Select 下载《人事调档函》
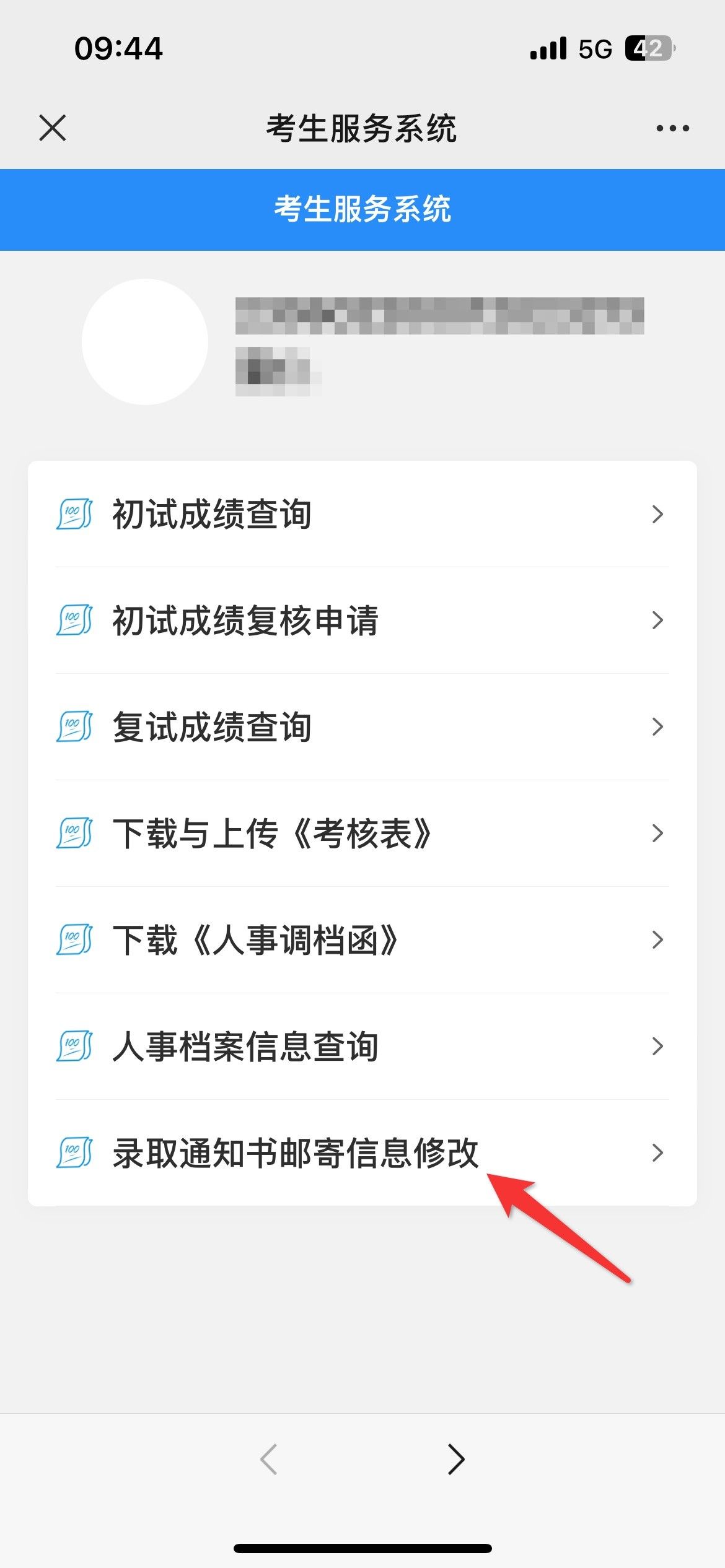This screenshot has height=1568, width=725. click(x=362, y=940)
